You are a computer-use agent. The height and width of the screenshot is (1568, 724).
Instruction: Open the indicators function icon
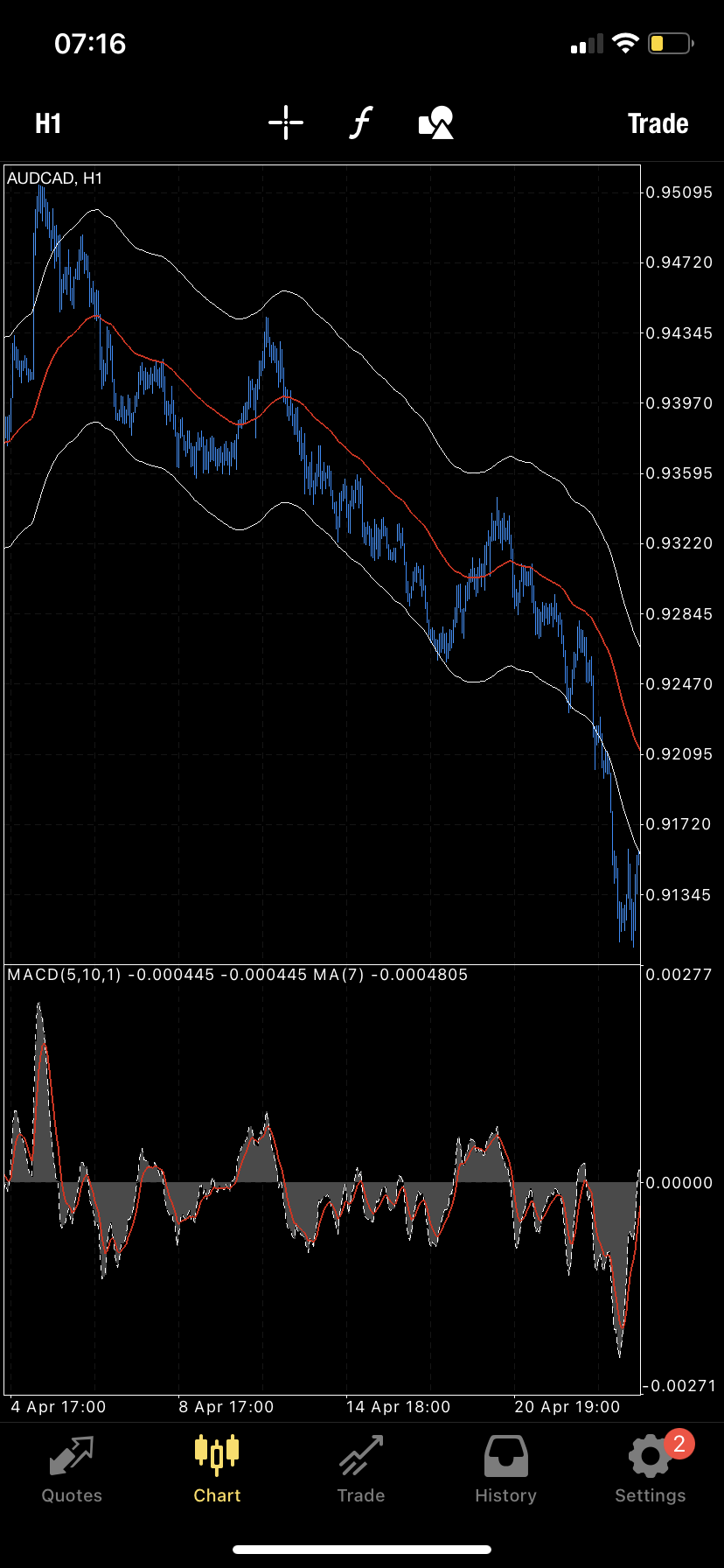361,122
